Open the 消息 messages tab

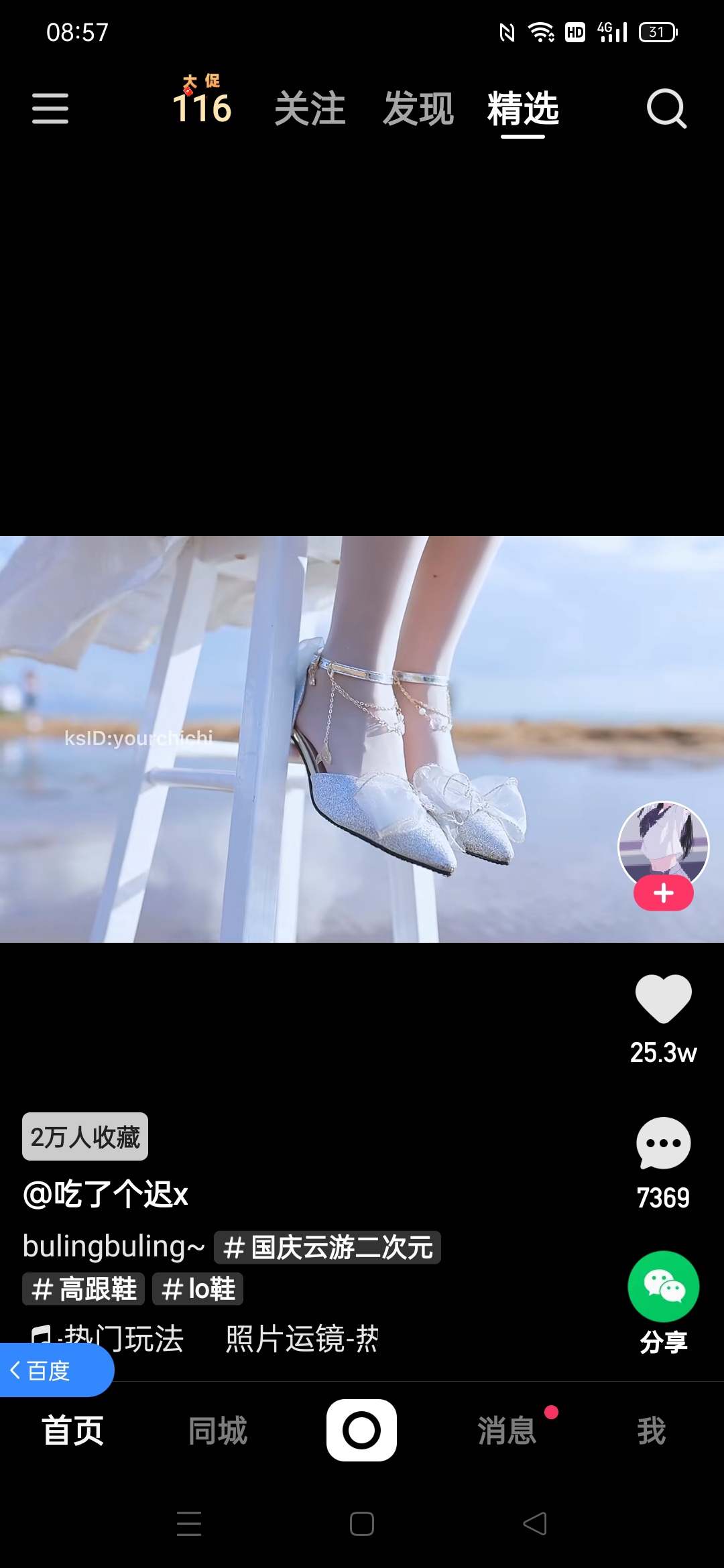(507, 1431)
